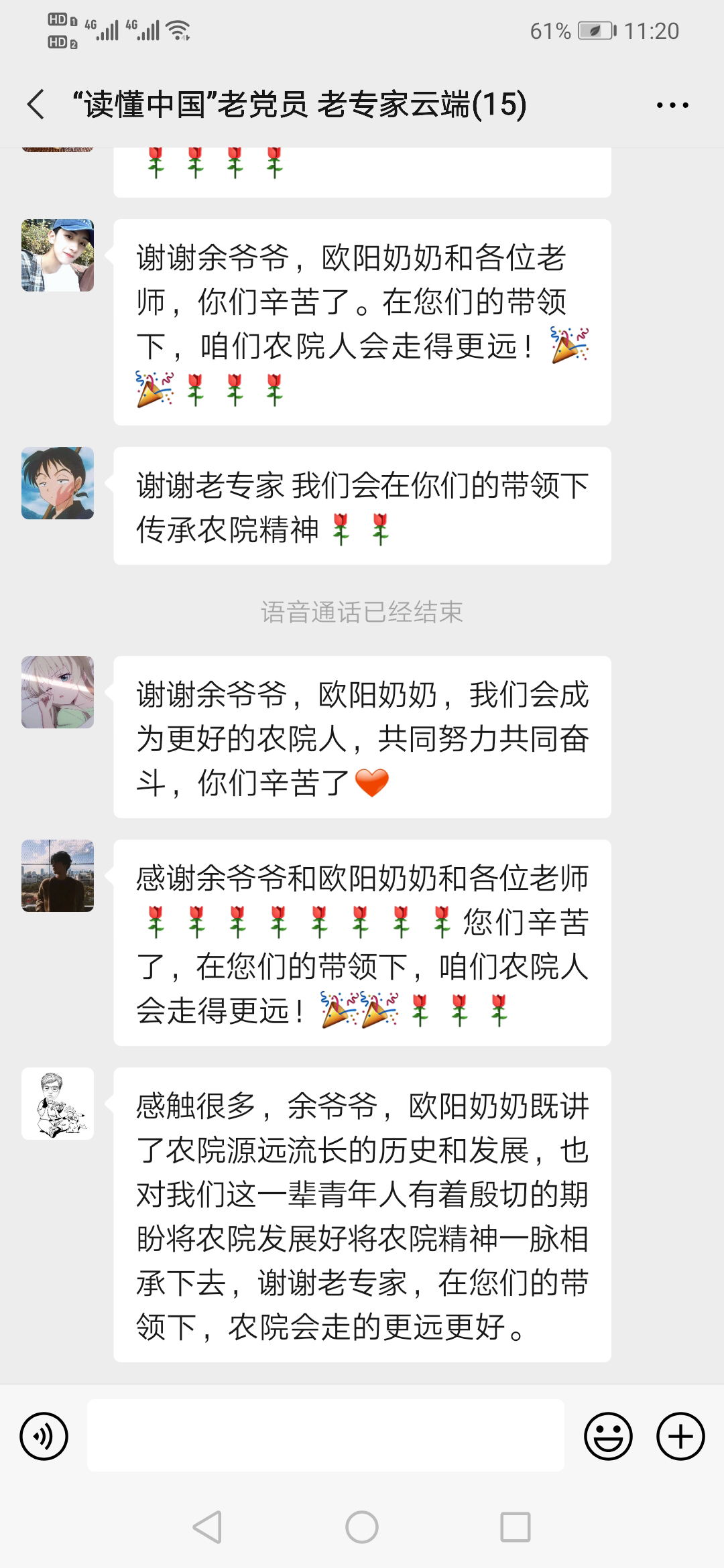Open profile of sender starting 感触很多

coord(58,1104)
